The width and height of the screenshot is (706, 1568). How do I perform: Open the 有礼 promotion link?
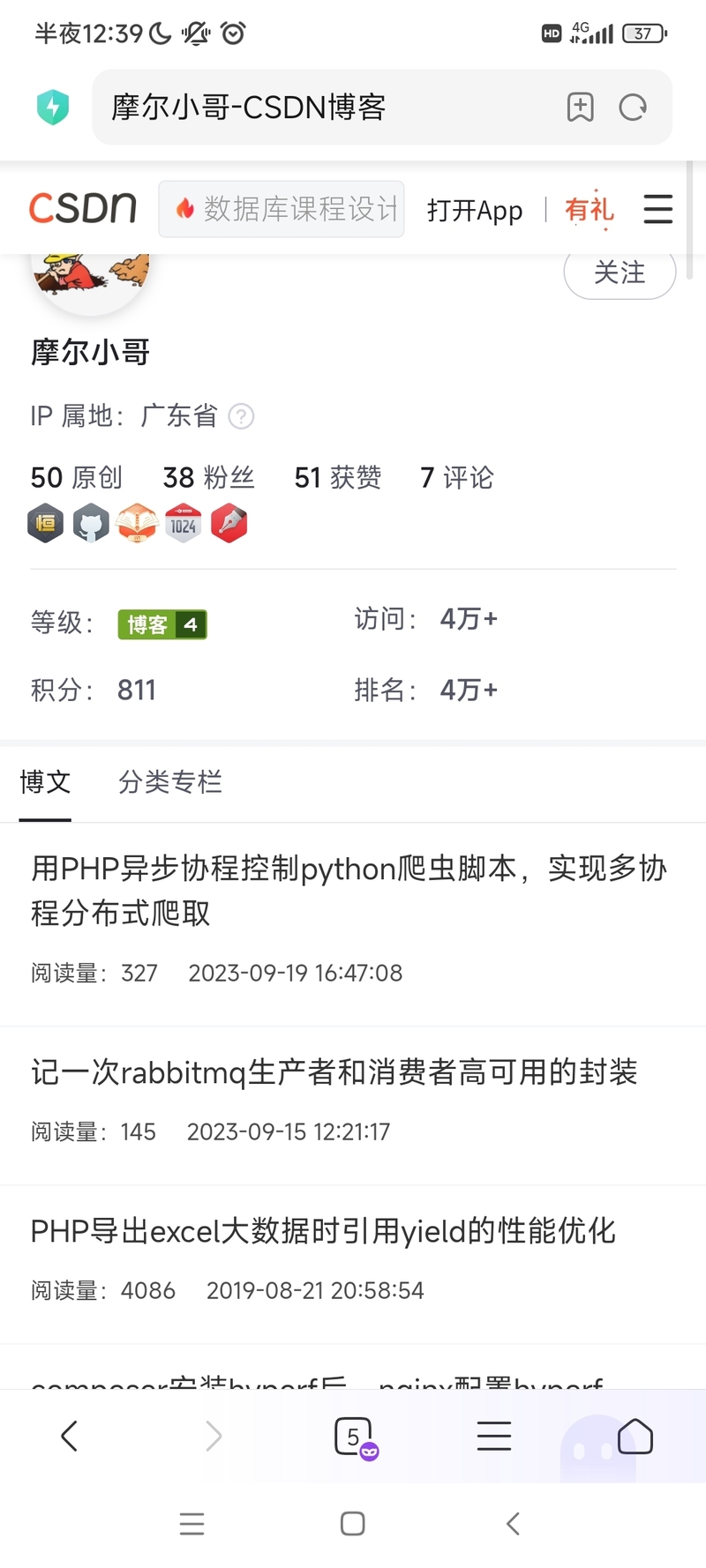(x=589, y=210)
